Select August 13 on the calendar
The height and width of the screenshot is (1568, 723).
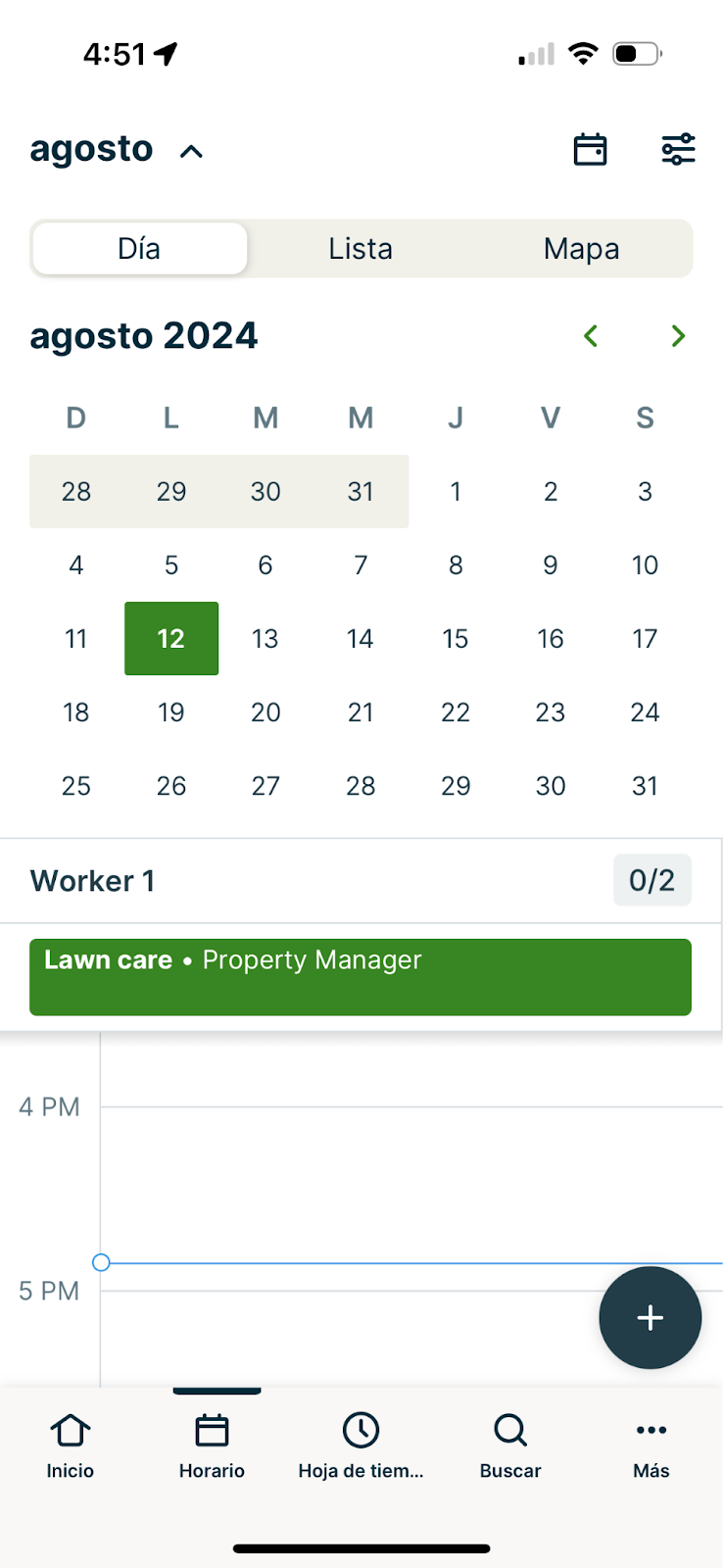click(265, 639)
